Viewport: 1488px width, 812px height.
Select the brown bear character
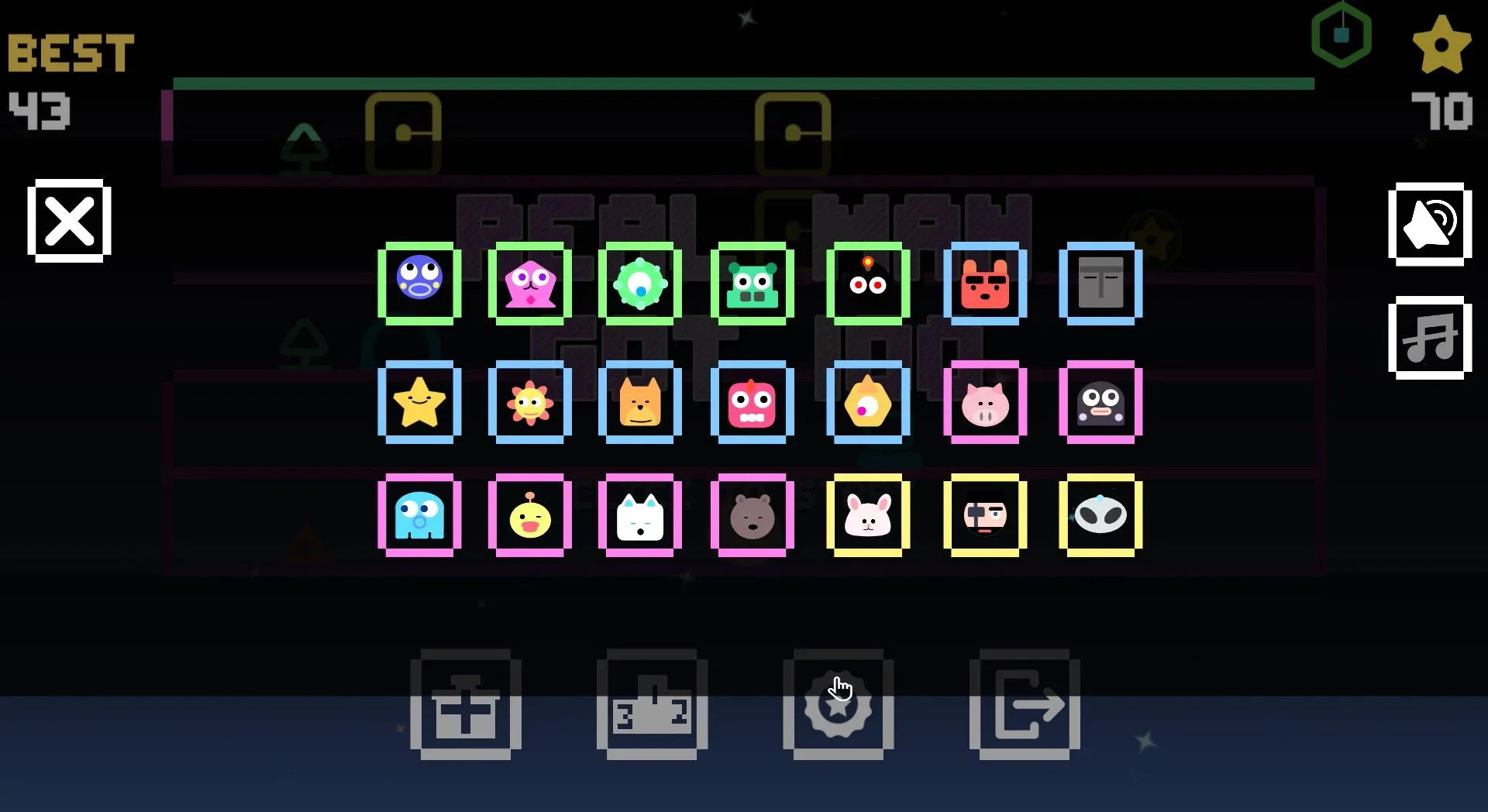pos(752,515)
